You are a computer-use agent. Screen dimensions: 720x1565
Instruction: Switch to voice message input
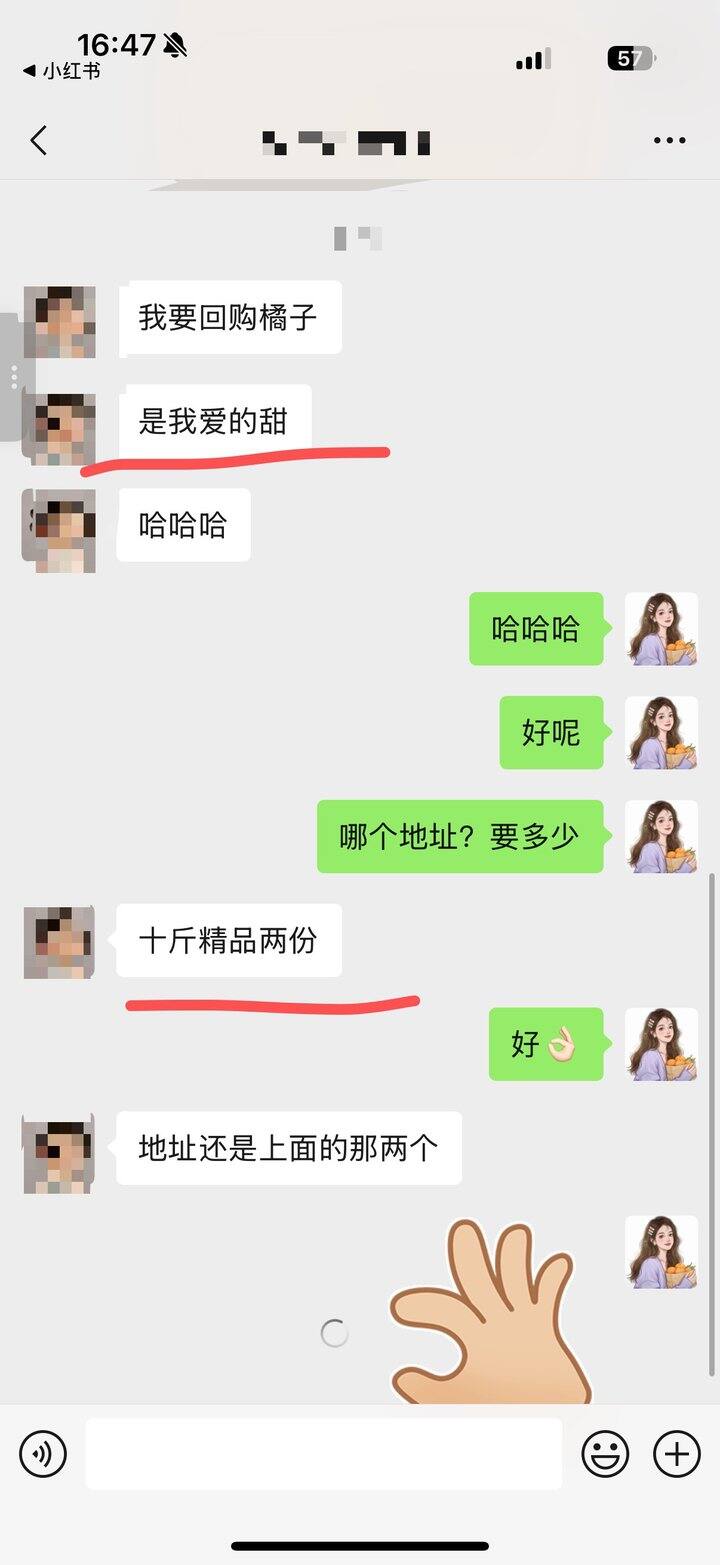coord(43,1453)
